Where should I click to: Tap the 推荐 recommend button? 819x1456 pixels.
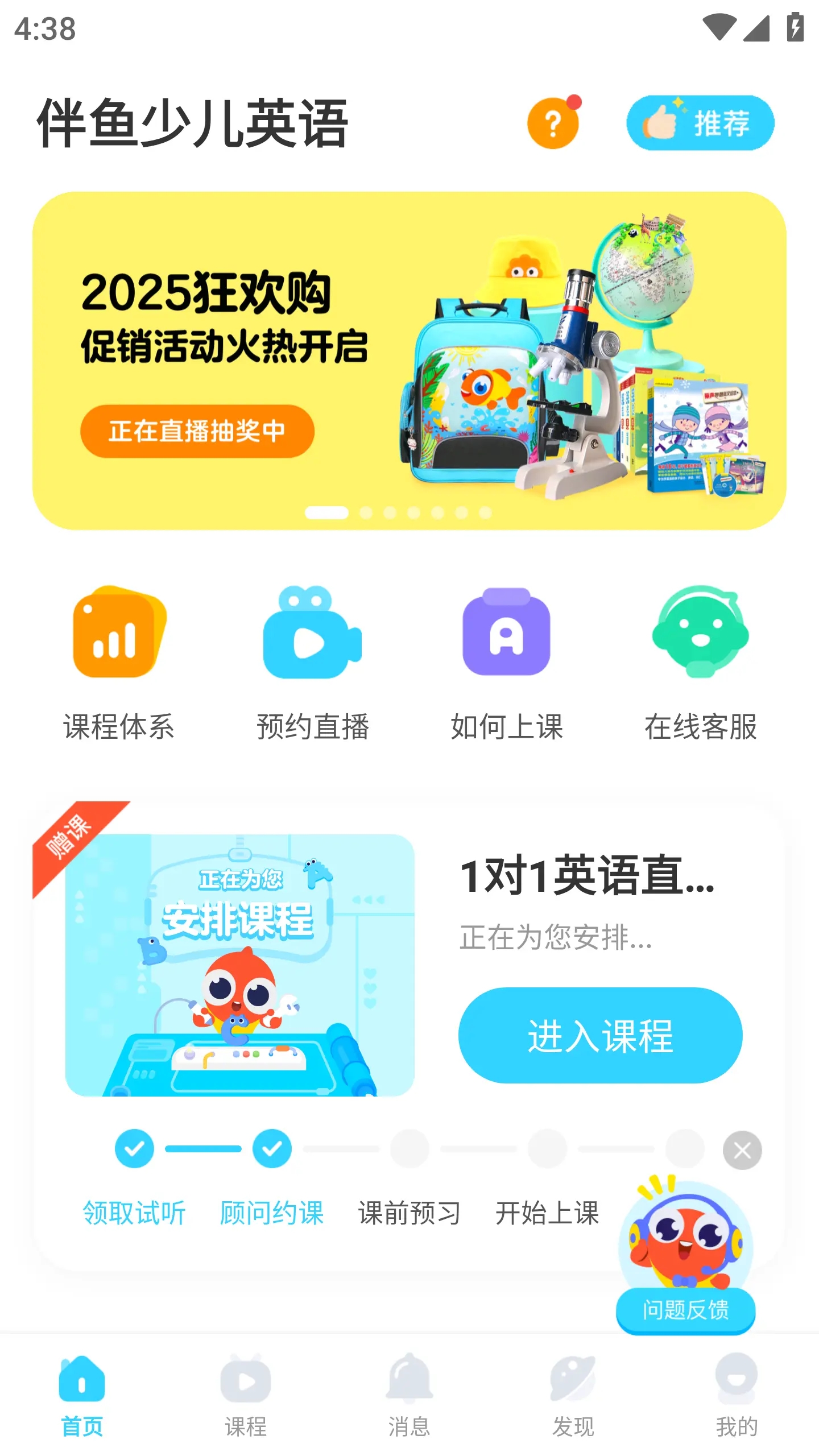click(x=700, y=123)
